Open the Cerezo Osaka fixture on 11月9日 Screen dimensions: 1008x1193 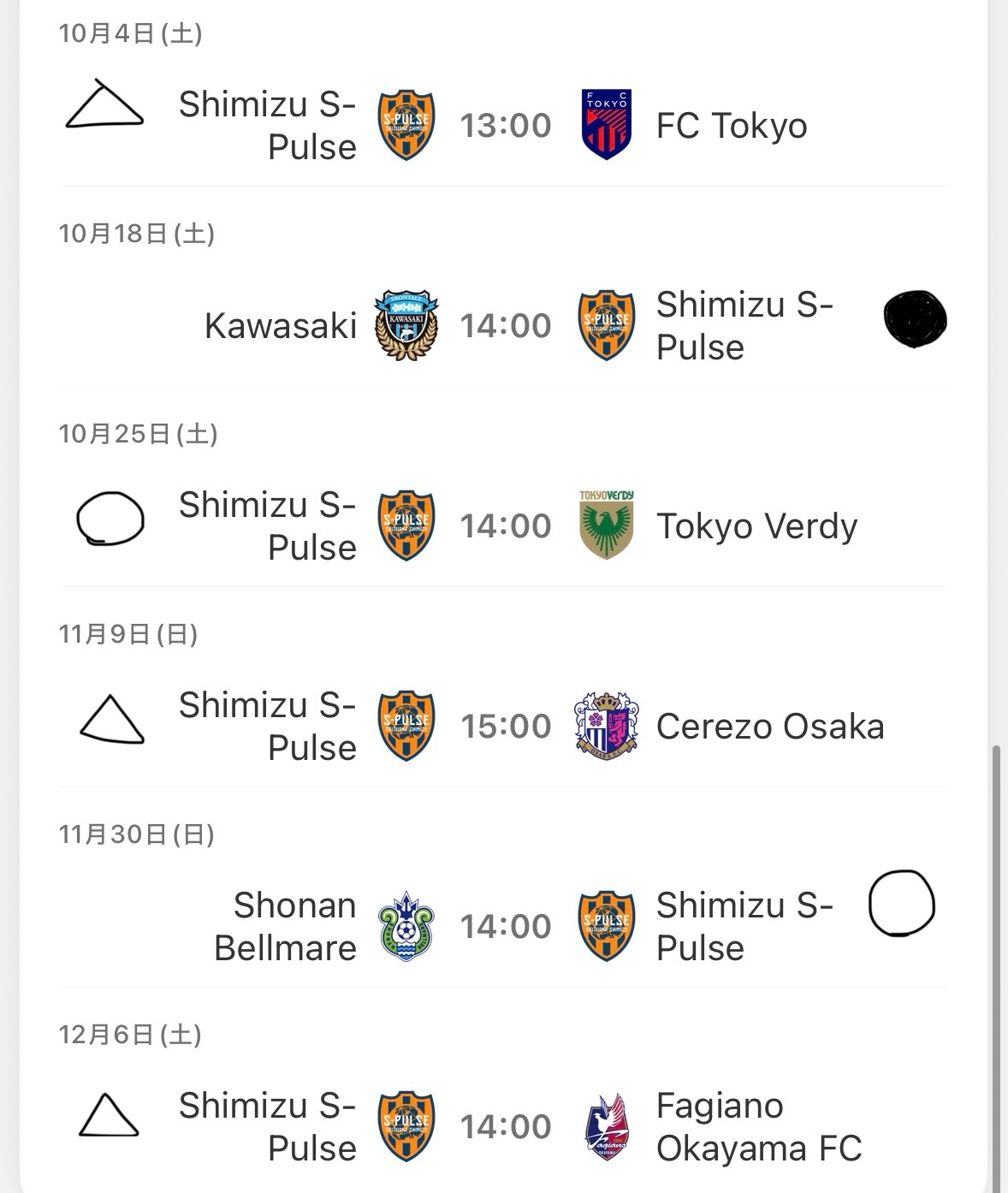pyautogui.click(x=505, y=727)
